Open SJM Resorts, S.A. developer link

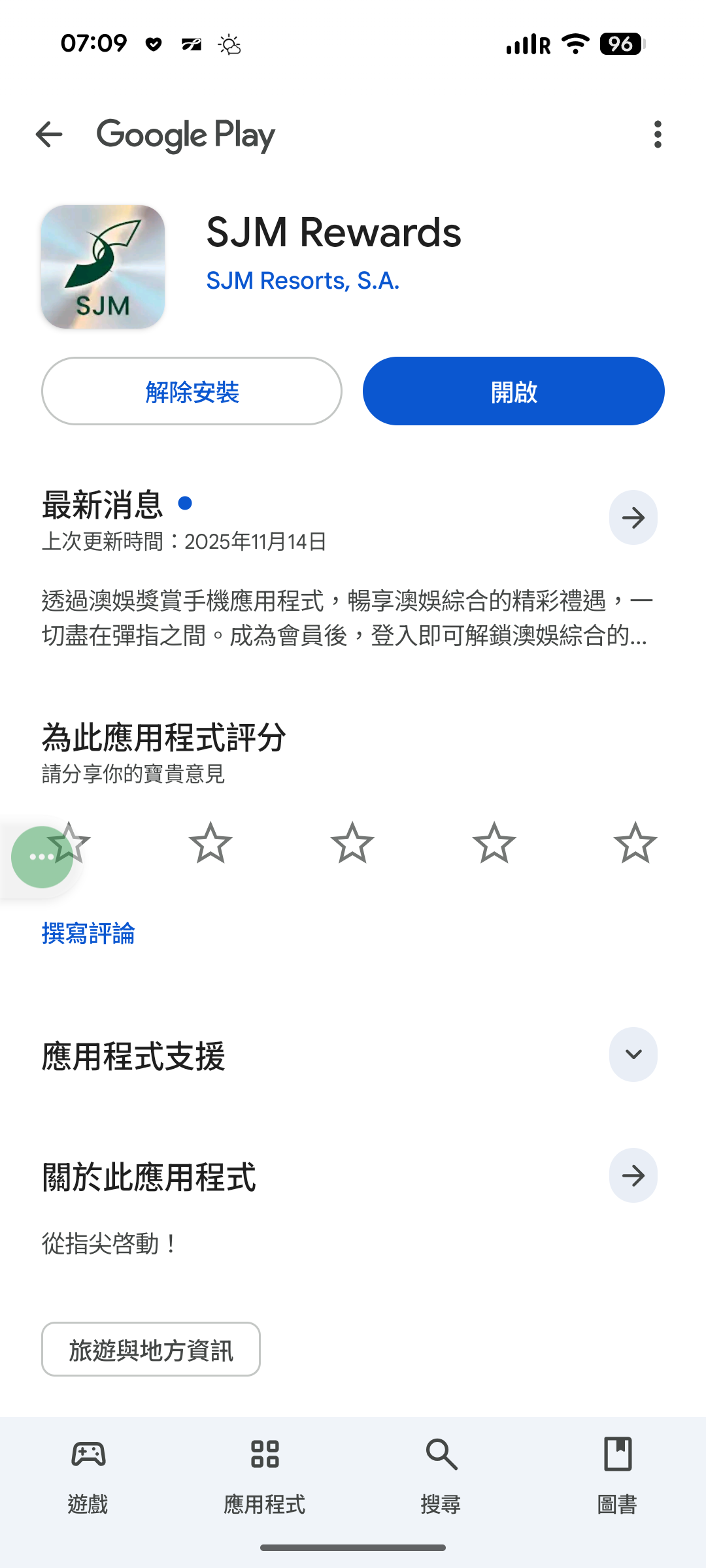(303, 281)
